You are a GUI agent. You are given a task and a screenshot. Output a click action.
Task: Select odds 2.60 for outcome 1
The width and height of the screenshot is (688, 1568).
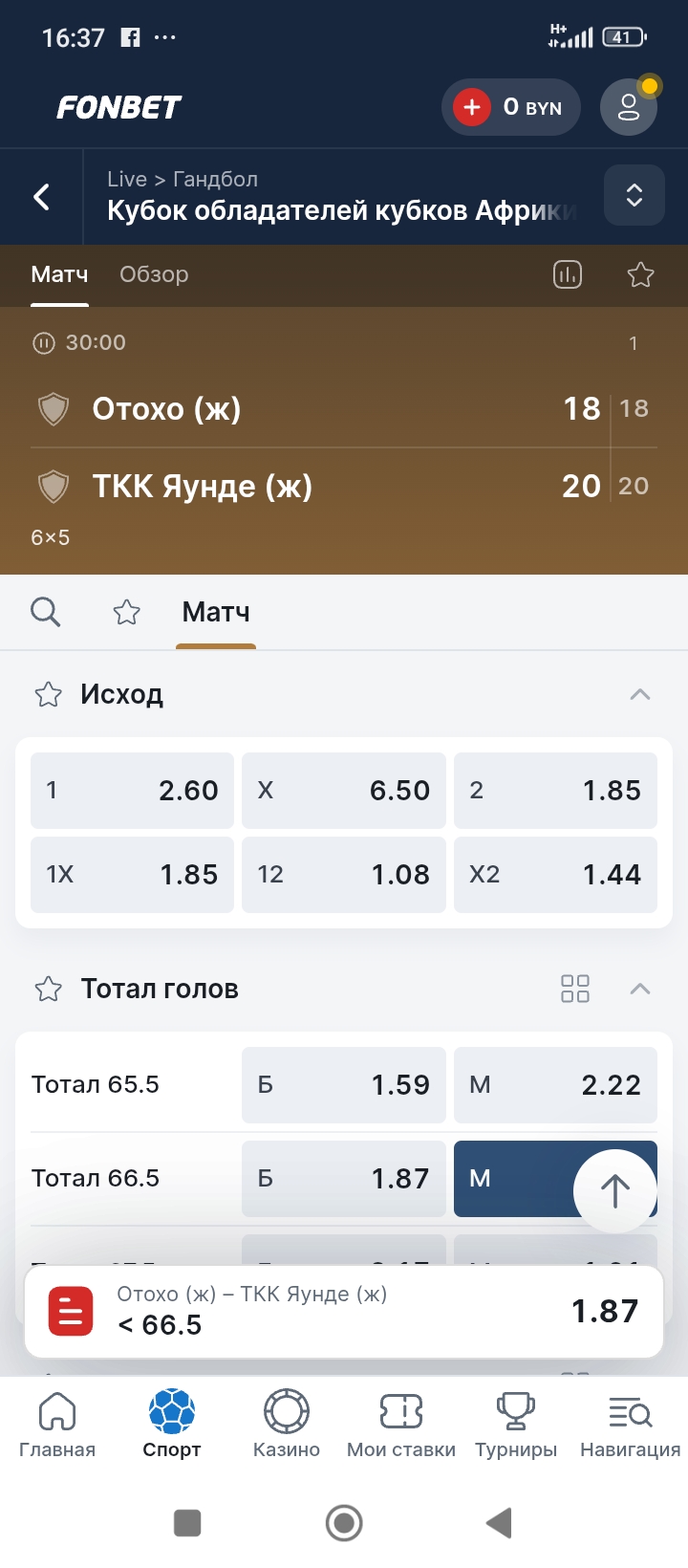pos(131,791)
